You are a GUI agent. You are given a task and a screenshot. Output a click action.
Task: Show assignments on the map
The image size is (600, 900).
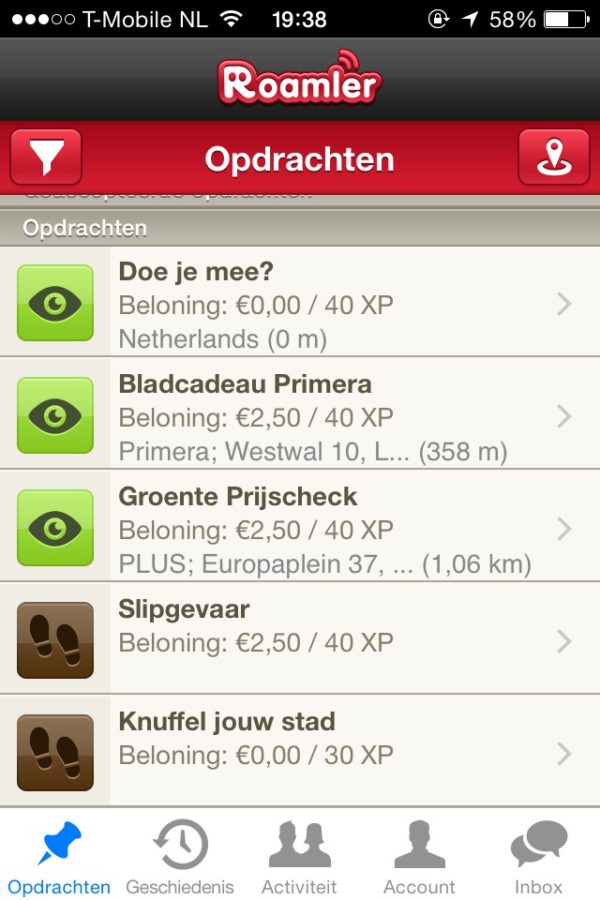coord(554,158)
